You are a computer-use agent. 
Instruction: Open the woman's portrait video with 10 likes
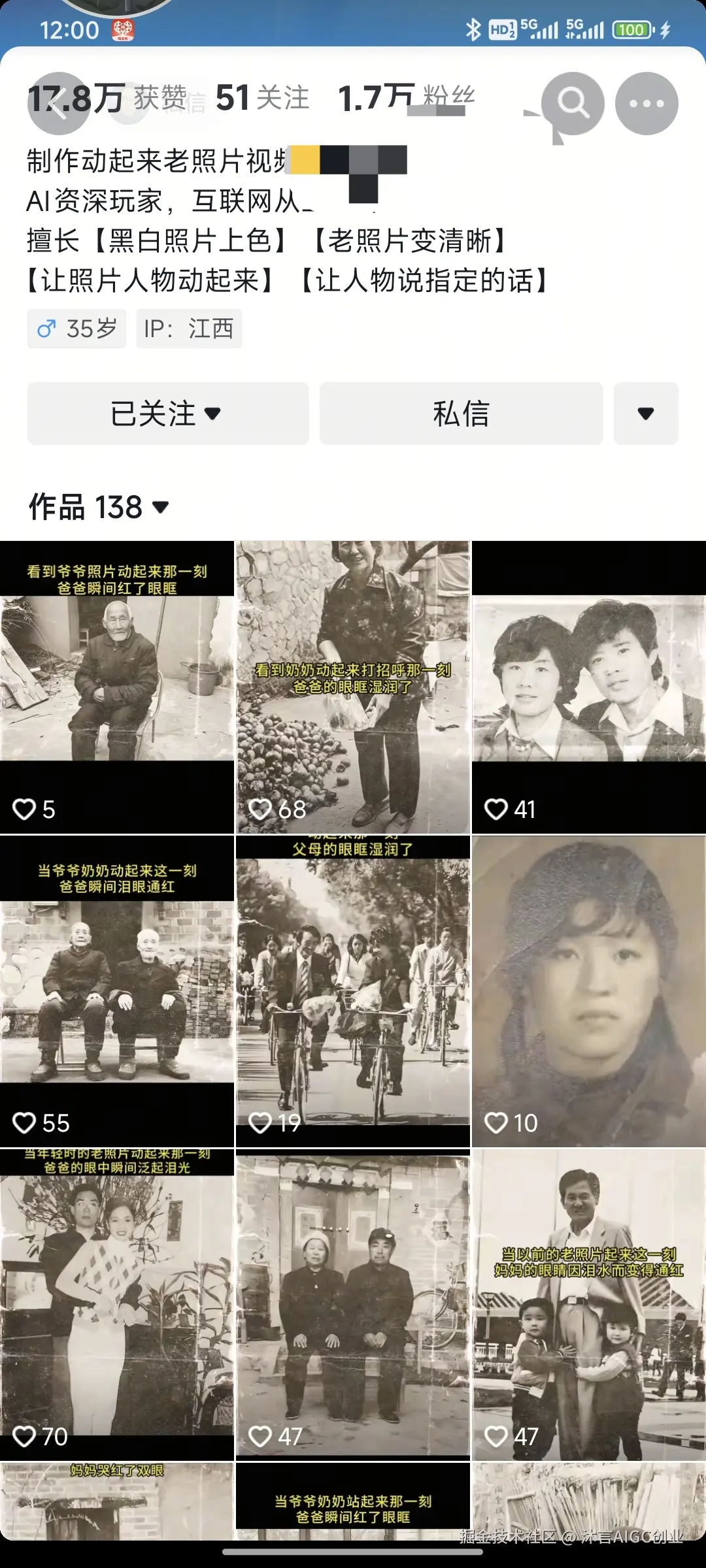(x=588, y=990)
